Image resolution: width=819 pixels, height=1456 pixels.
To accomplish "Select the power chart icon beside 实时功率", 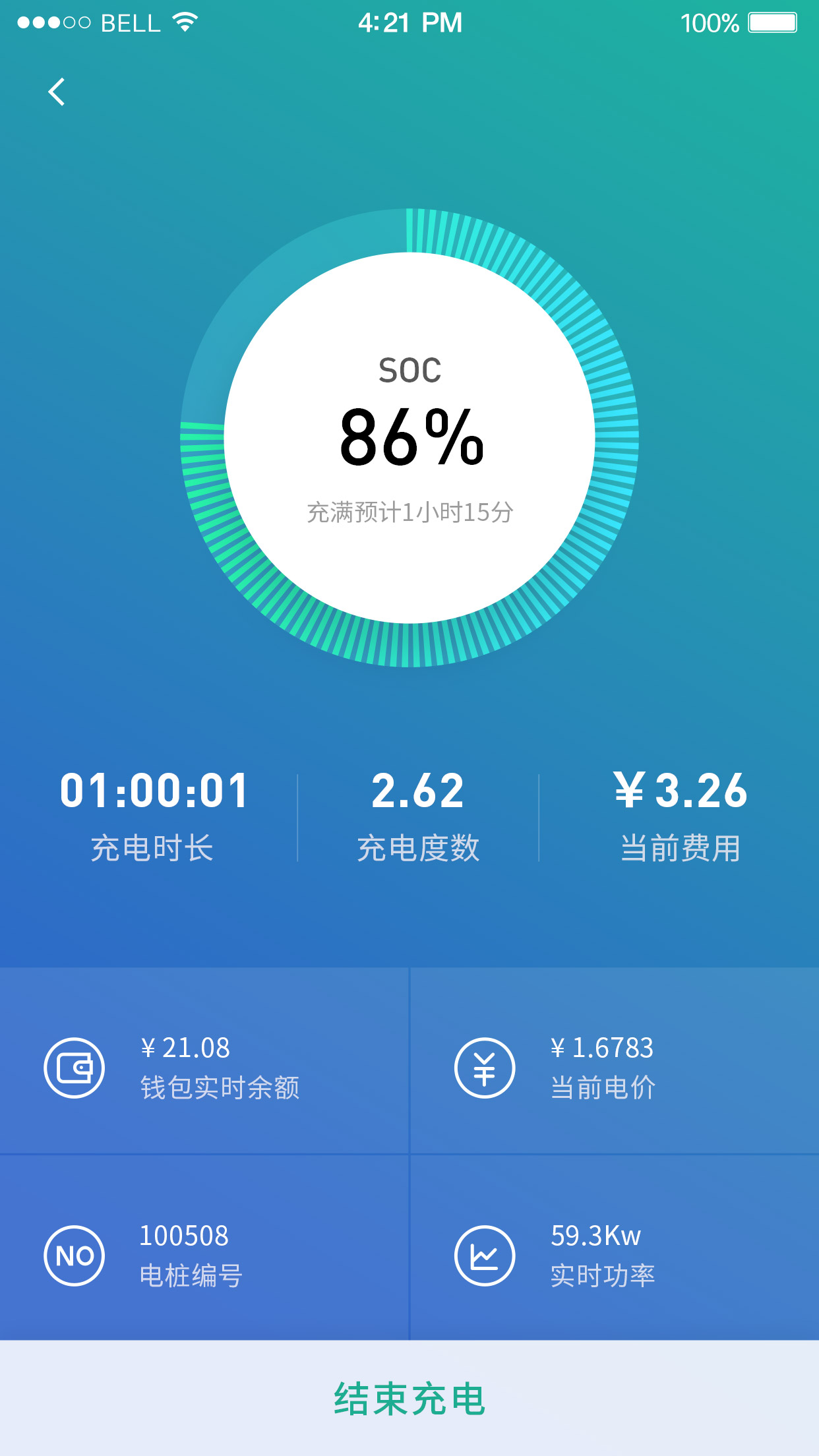I will click(x=485, y=1256).
